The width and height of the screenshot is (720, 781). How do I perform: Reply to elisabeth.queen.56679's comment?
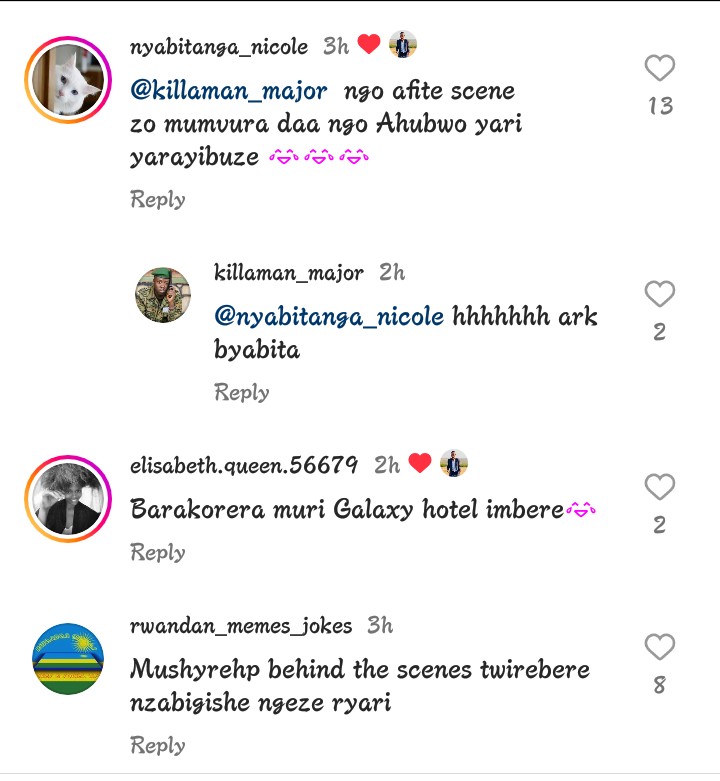158,552
